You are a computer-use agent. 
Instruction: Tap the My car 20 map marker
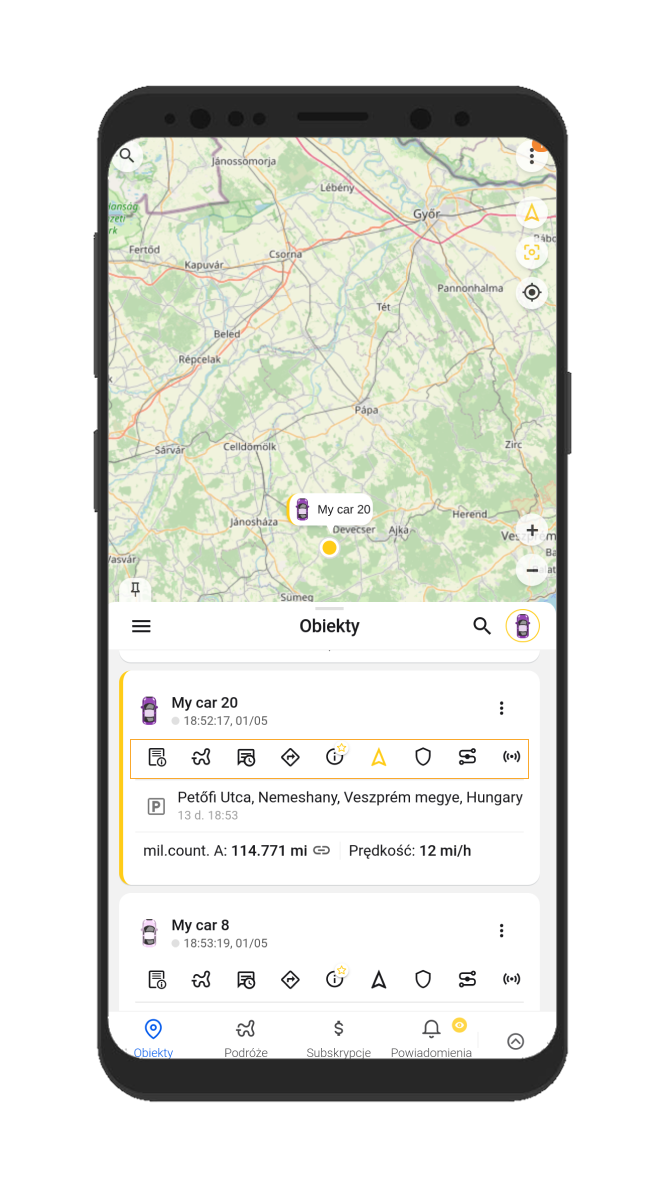(x=330, y=510)
